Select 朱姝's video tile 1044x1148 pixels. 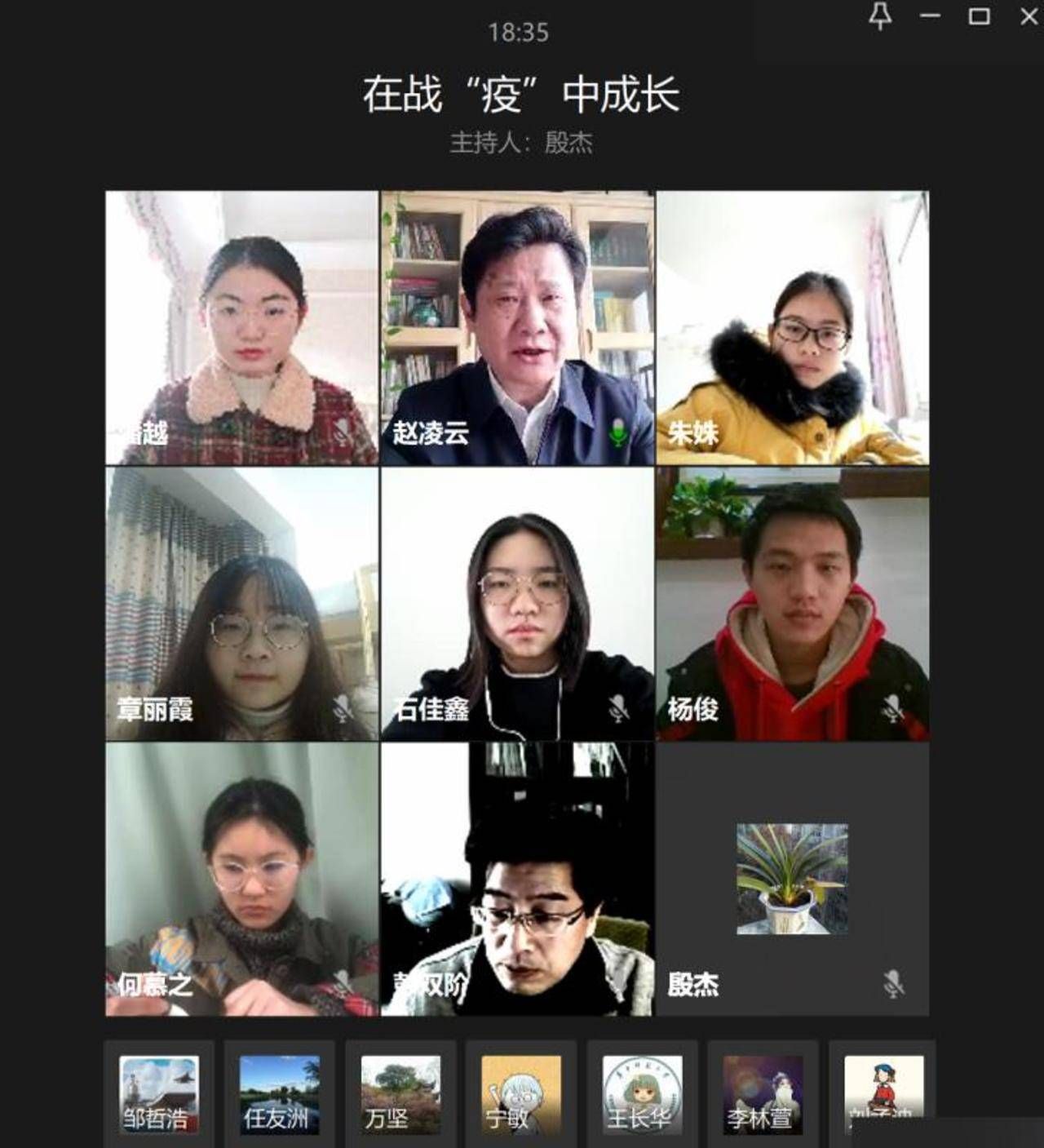[x=792, y=328]
